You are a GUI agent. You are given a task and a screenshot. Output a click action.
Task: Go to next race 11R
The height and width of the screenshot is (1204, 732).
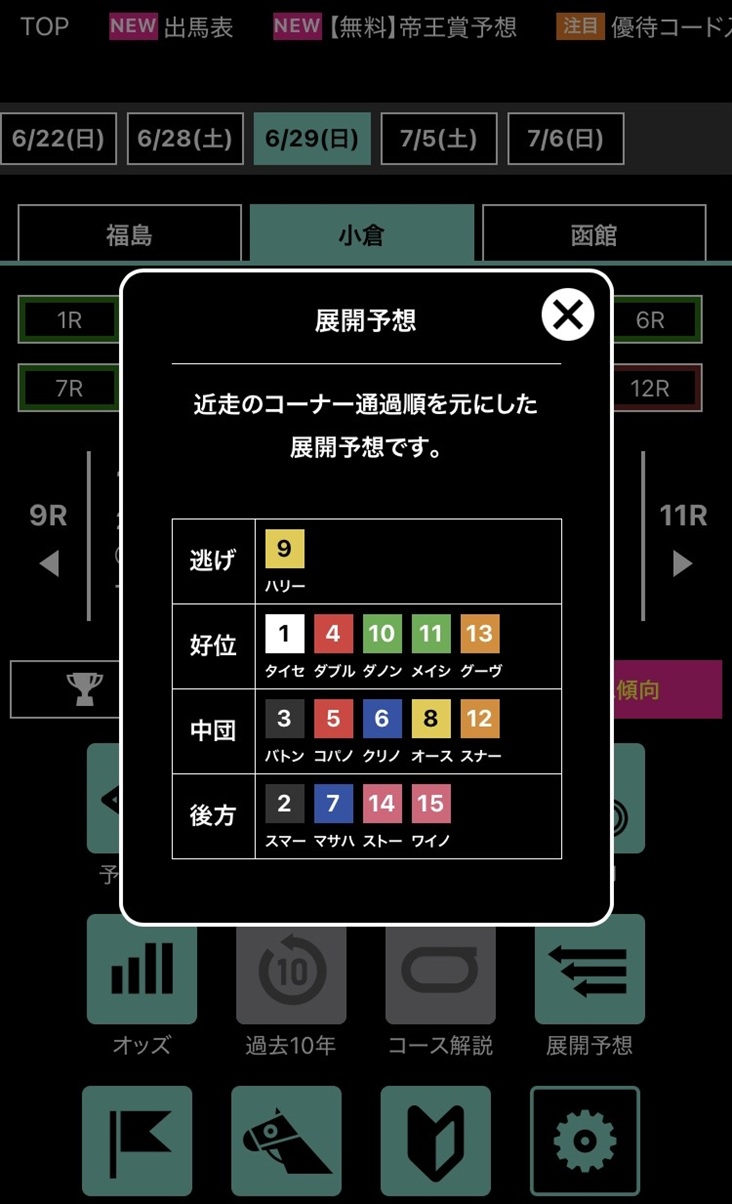click(683, 540)
